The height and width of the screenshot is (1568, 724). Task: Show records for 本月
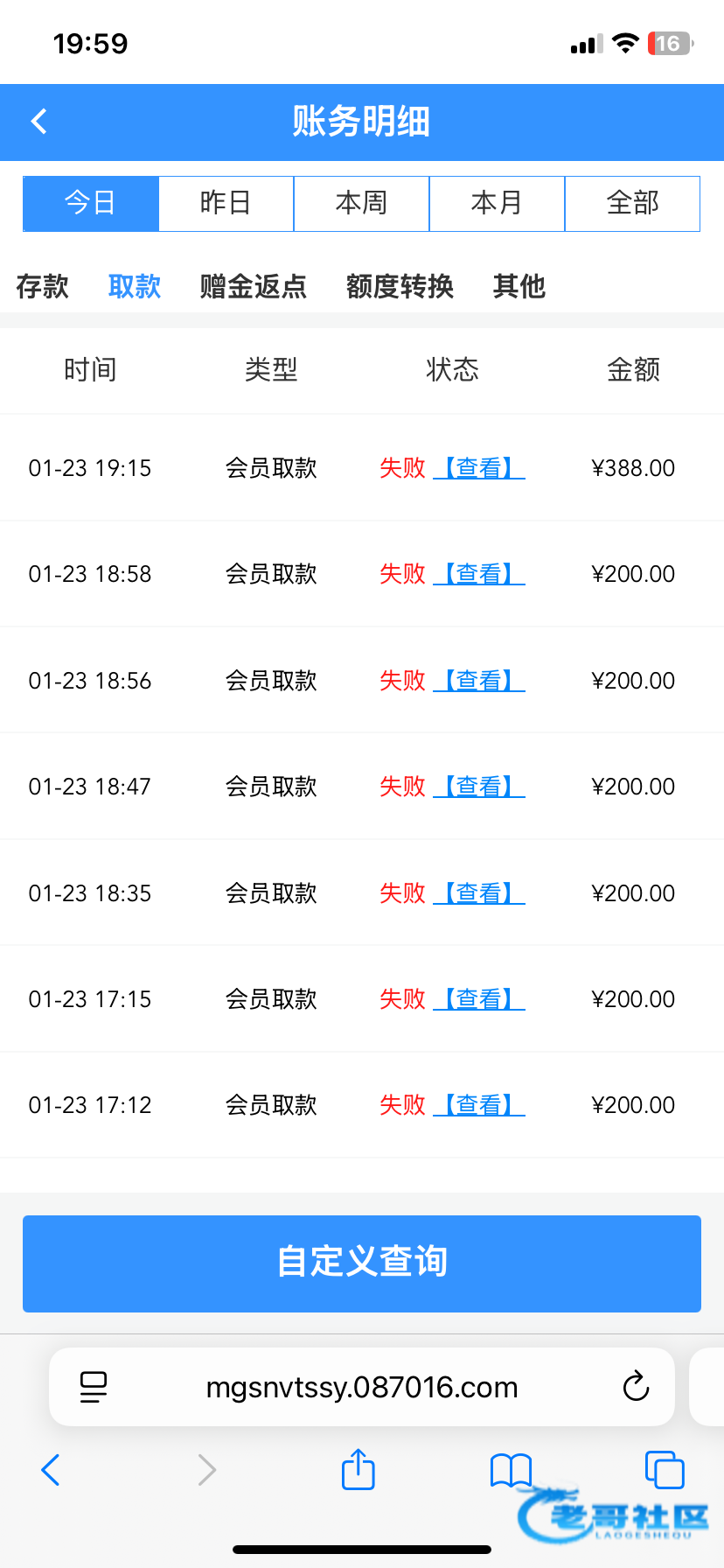(x=497, y=203)
